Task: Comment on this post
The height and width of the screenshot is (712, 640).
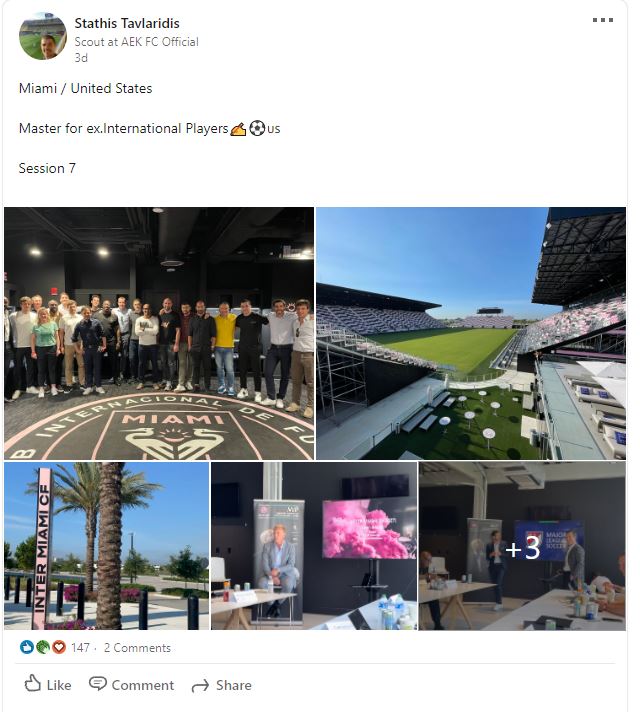Action: coord(131,685)
